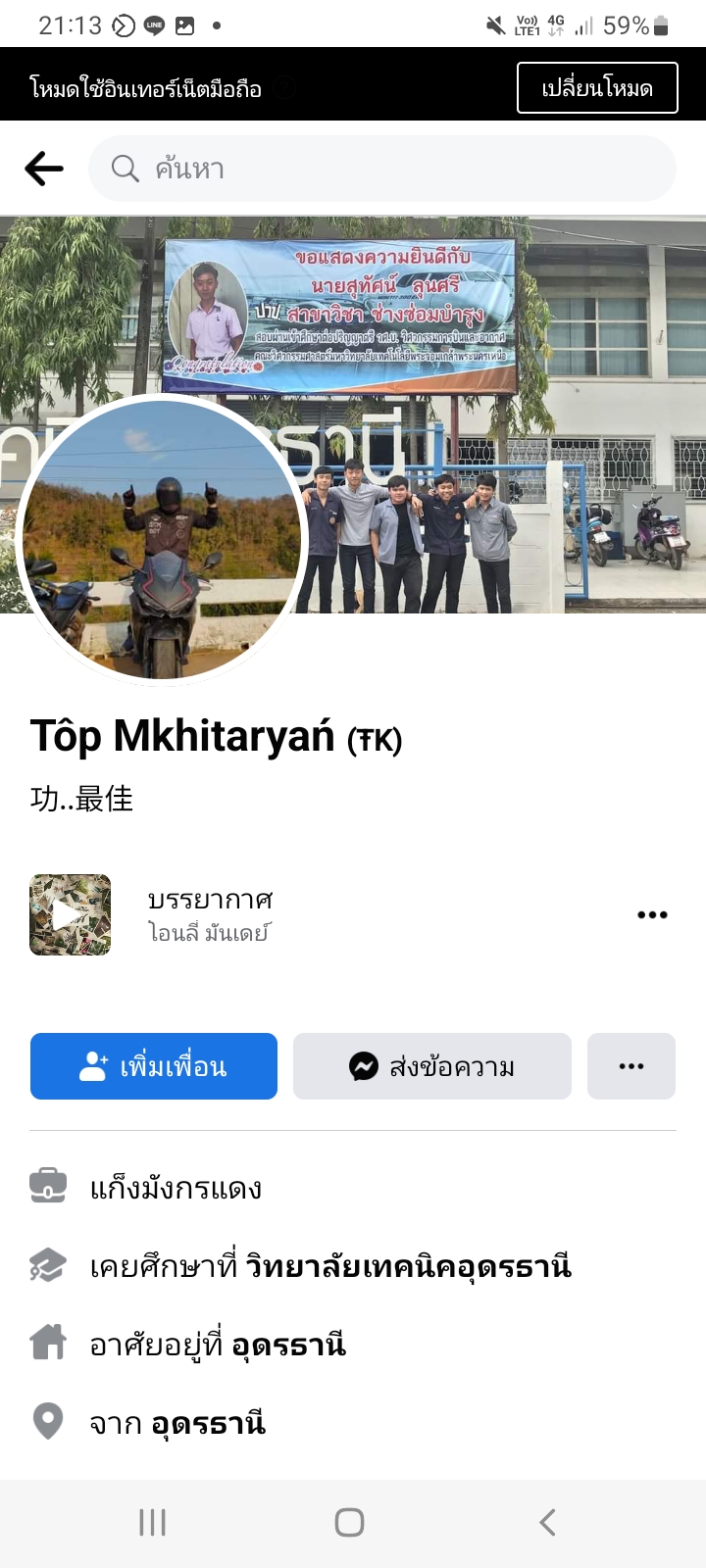The width and height of the screenshot is (706, 1568).
Task: Open the จาก อุดรธานี hometown link
Action: (x=208, y=1423)
